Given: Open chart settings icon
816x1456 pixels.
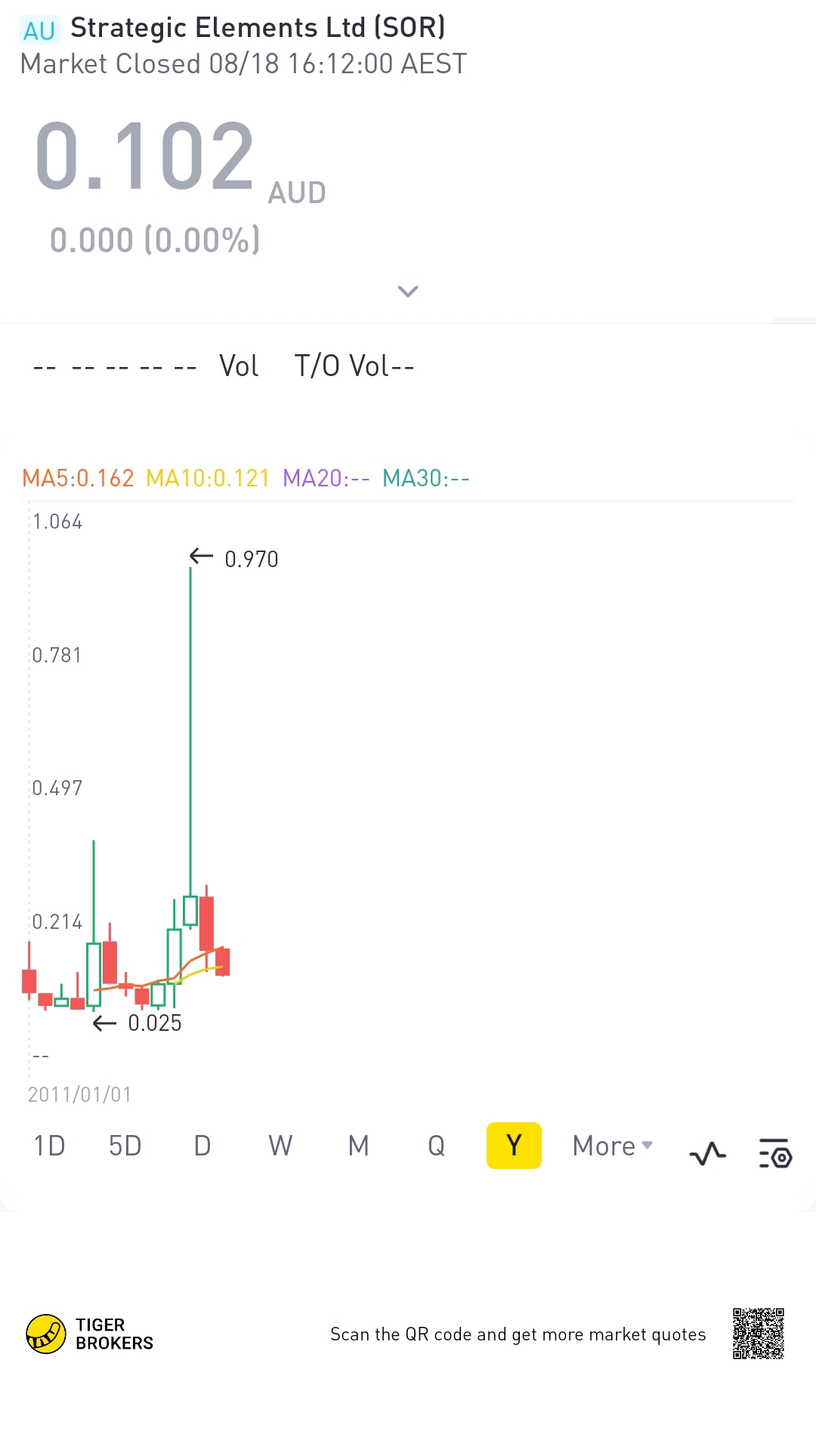Looking at the screenshot, I should coord(775,1154).
